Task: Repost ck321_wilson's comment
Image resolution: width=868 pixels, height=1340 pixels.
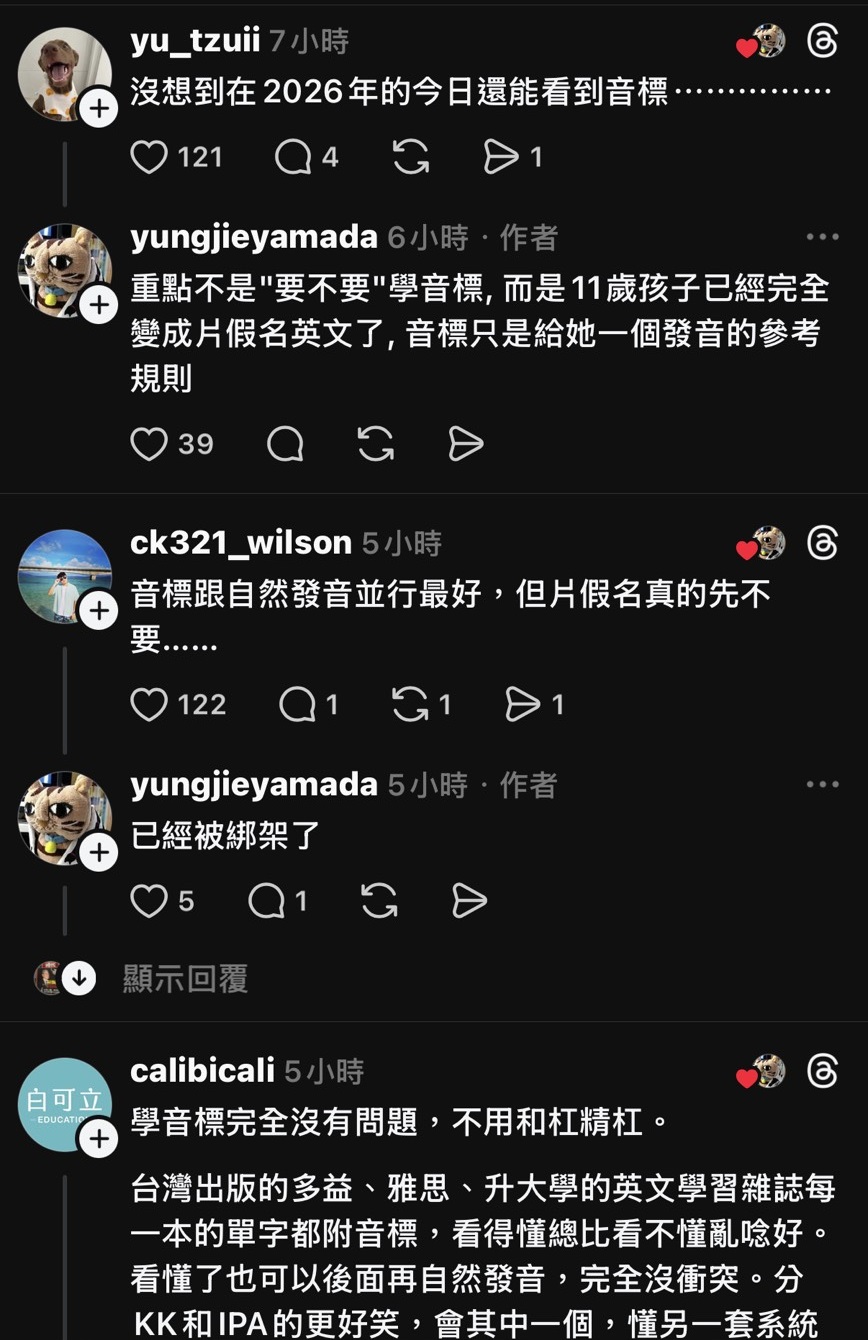Action: (410, 705)
